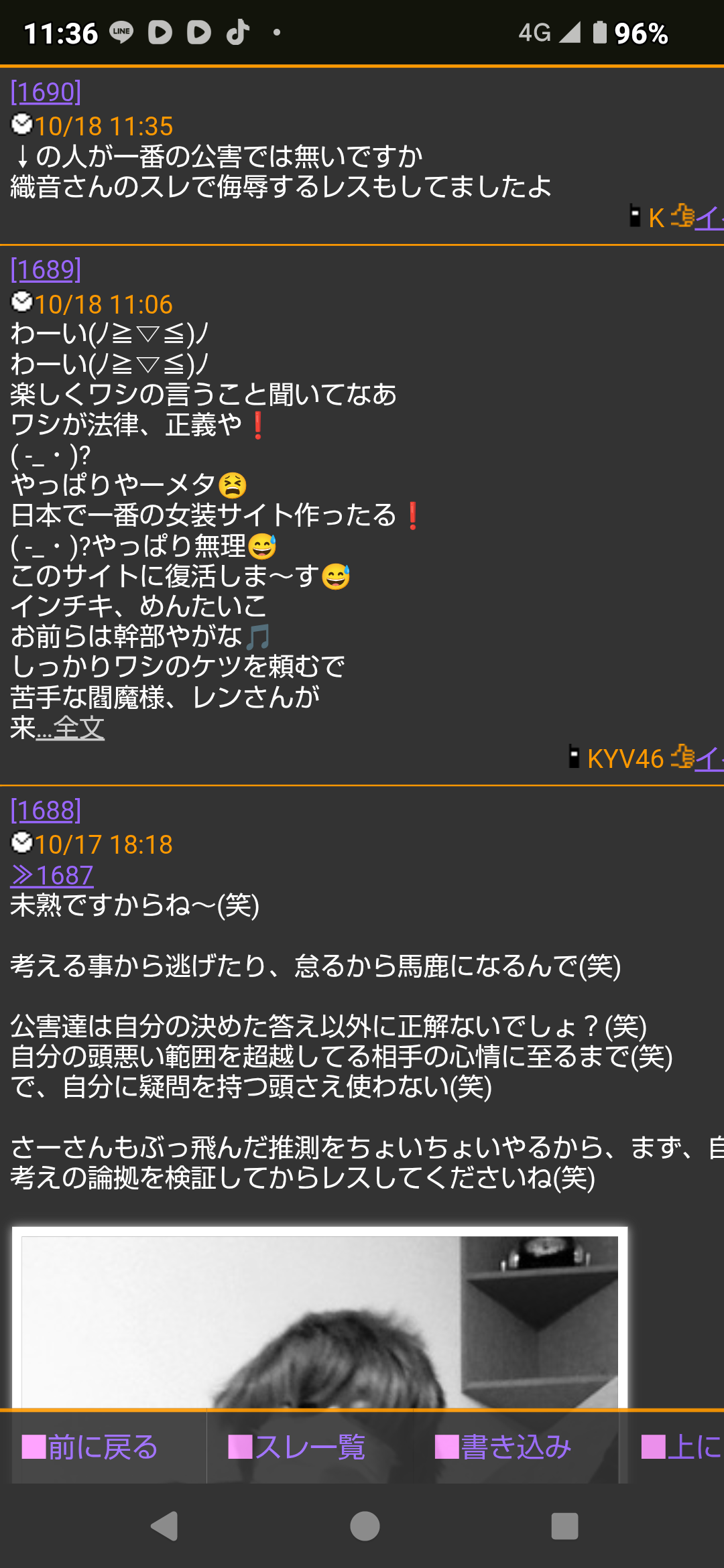
Task: Jump to the top with 上に
Action: coord(680,1447)
